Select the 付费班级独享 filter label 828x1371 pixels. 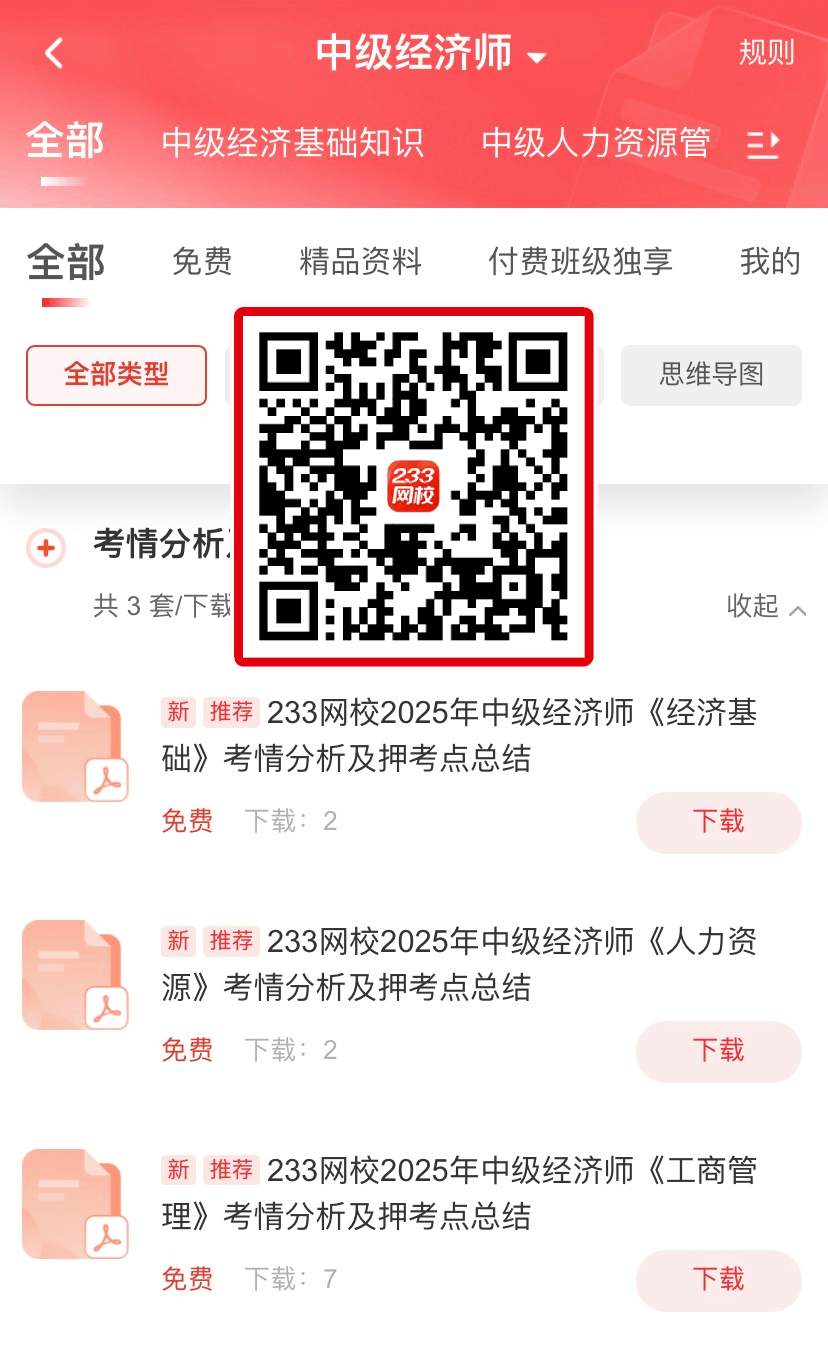click(577, 261)
